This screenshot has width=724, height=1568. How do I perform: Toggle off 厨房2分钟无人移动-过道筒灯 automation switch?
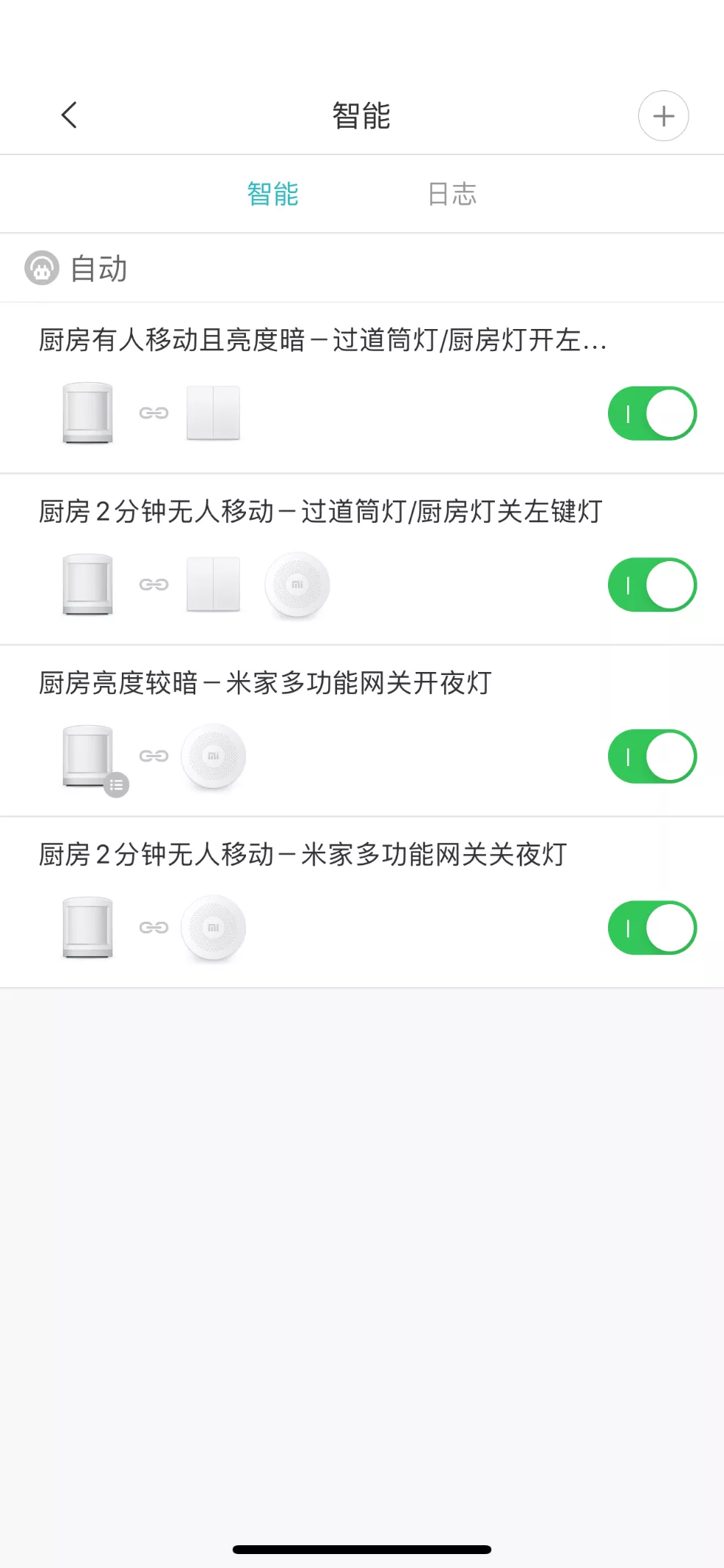652,585
